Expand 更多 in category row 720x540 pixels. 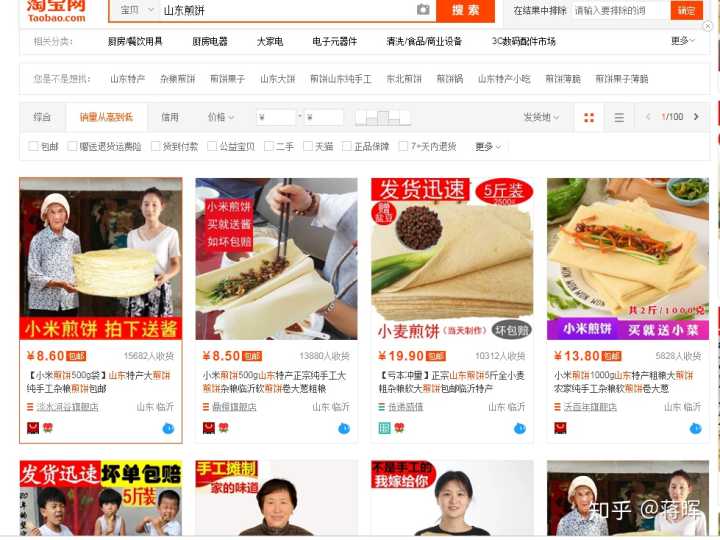683,42
